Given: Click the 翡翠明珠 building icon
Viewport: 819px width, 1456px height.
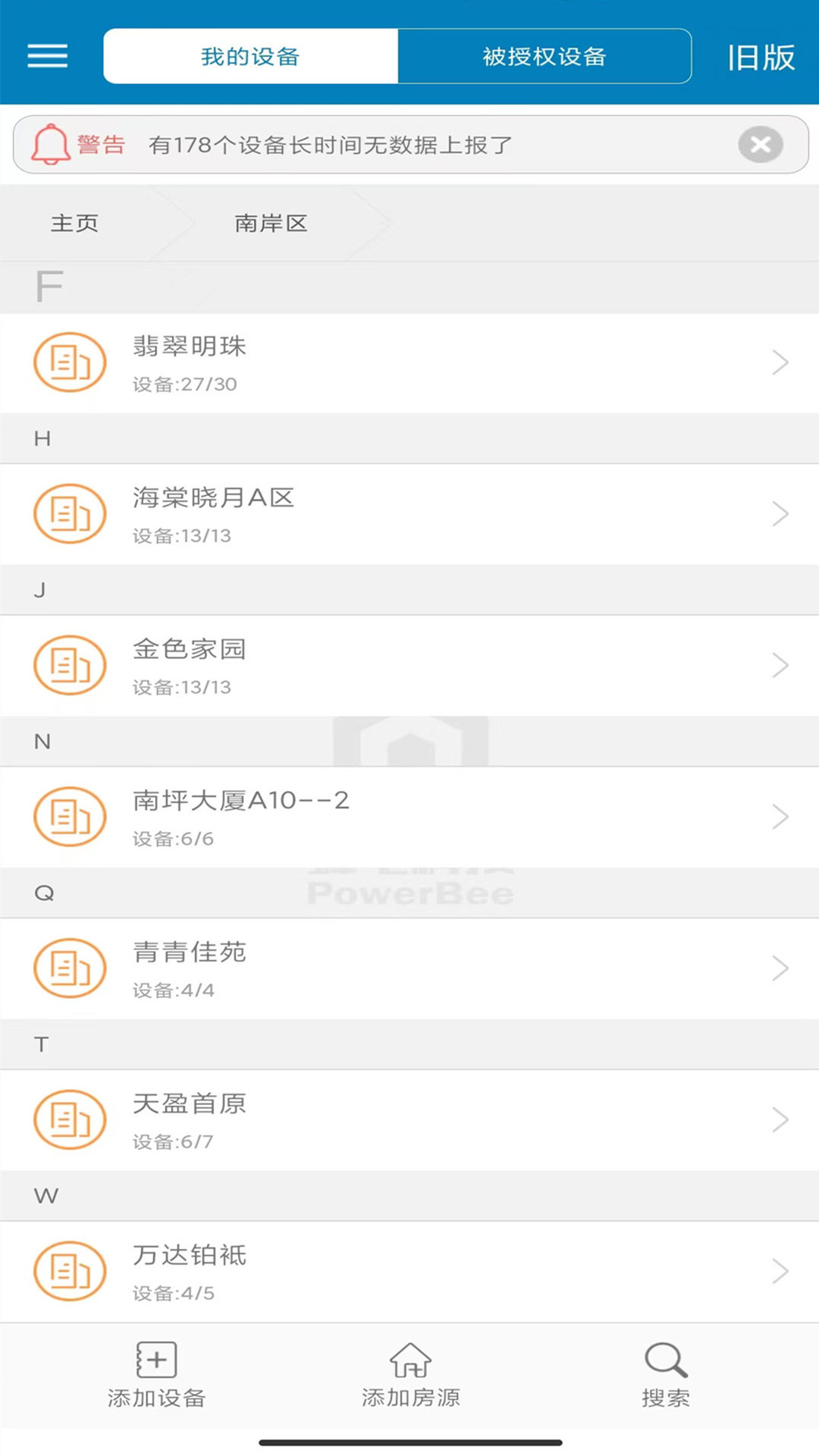Looking at the screenshot, I should tap(69, 362).
